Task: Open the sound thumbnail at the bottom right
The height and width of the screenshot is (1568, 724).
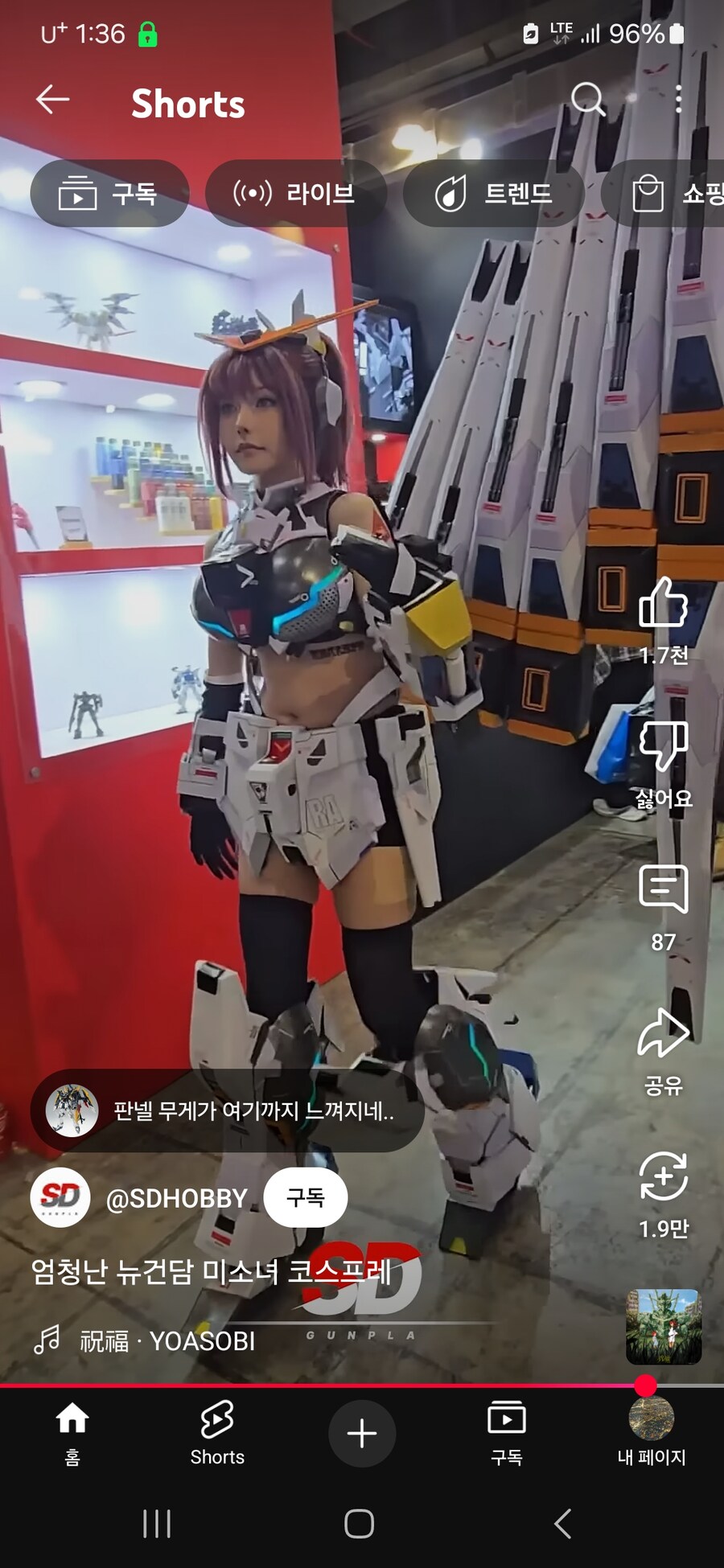Action: (x=664, y=1327)
